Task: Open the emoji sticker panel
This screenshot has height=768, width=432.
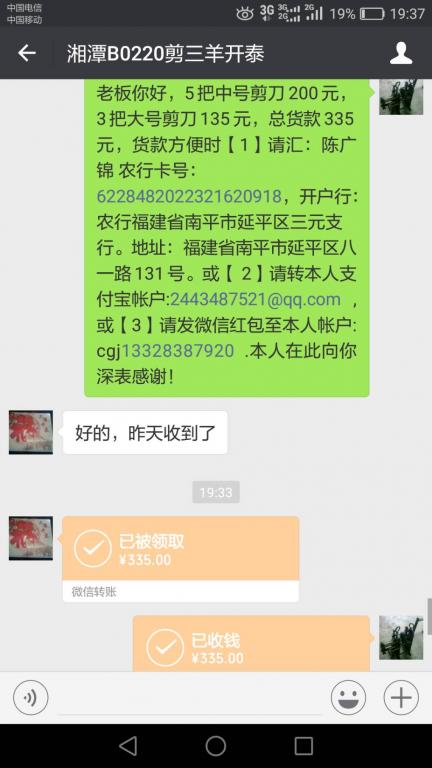Action: (348, 697)
